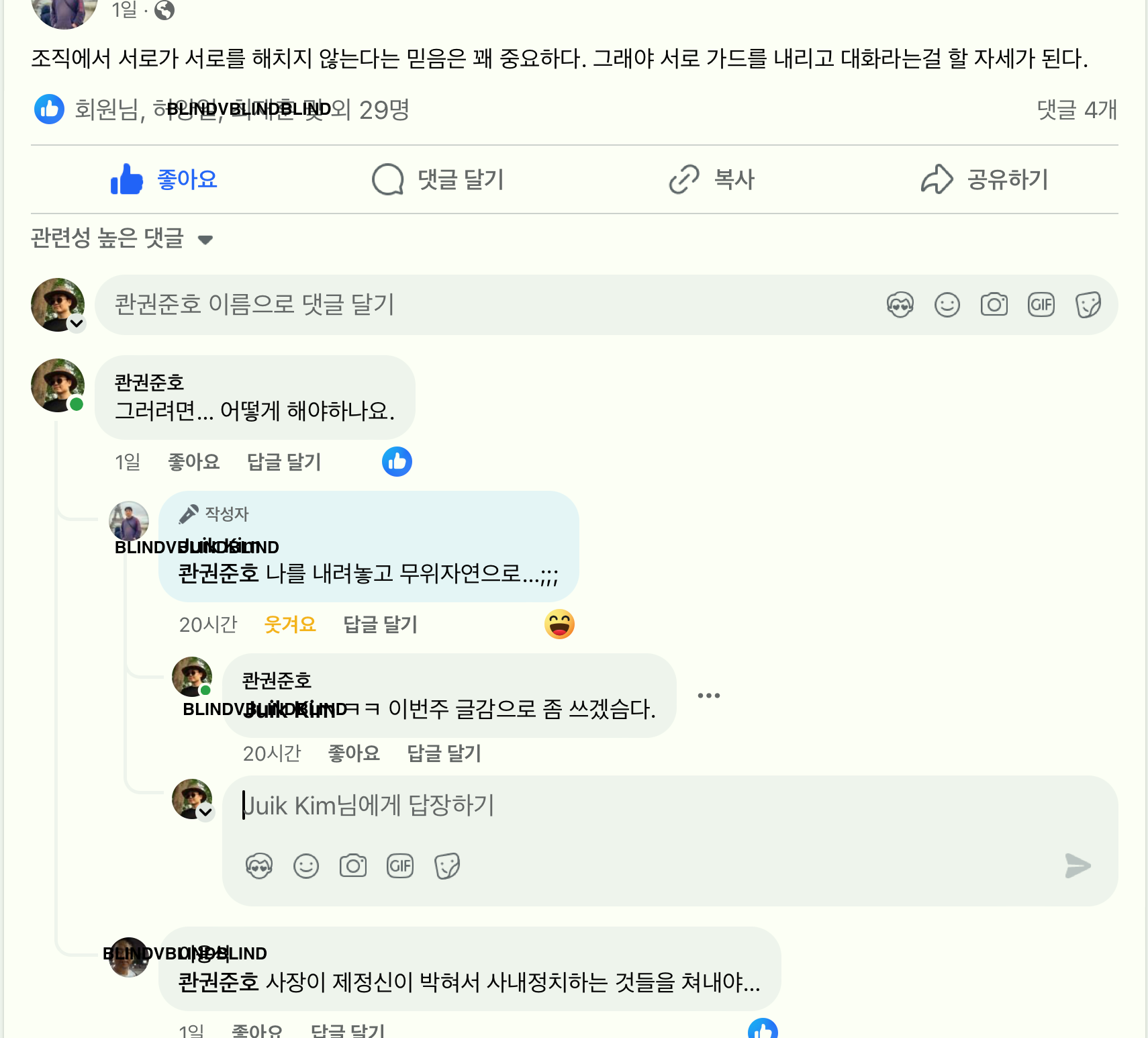Tap the Juik Kim님에게 답장하기 reply field
This screenshot has height=1038, width=1148.
pos(604,805)
